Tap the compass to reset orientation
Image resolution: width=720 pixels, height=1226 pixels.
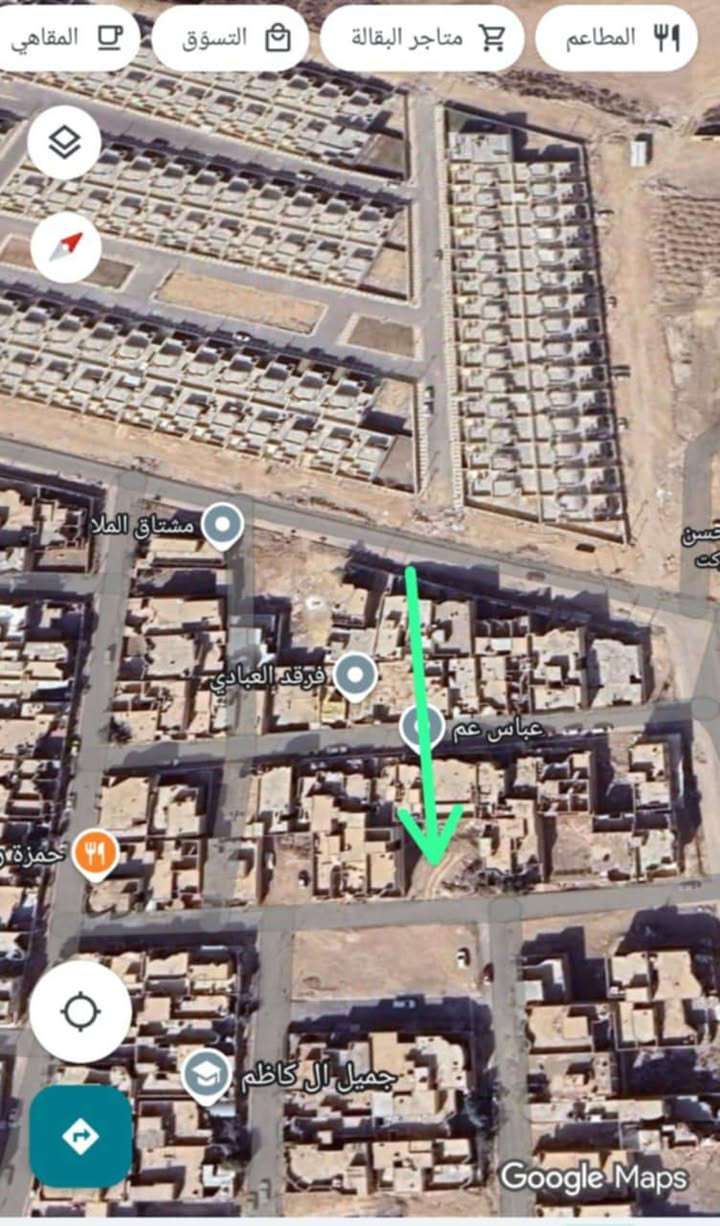65,246
